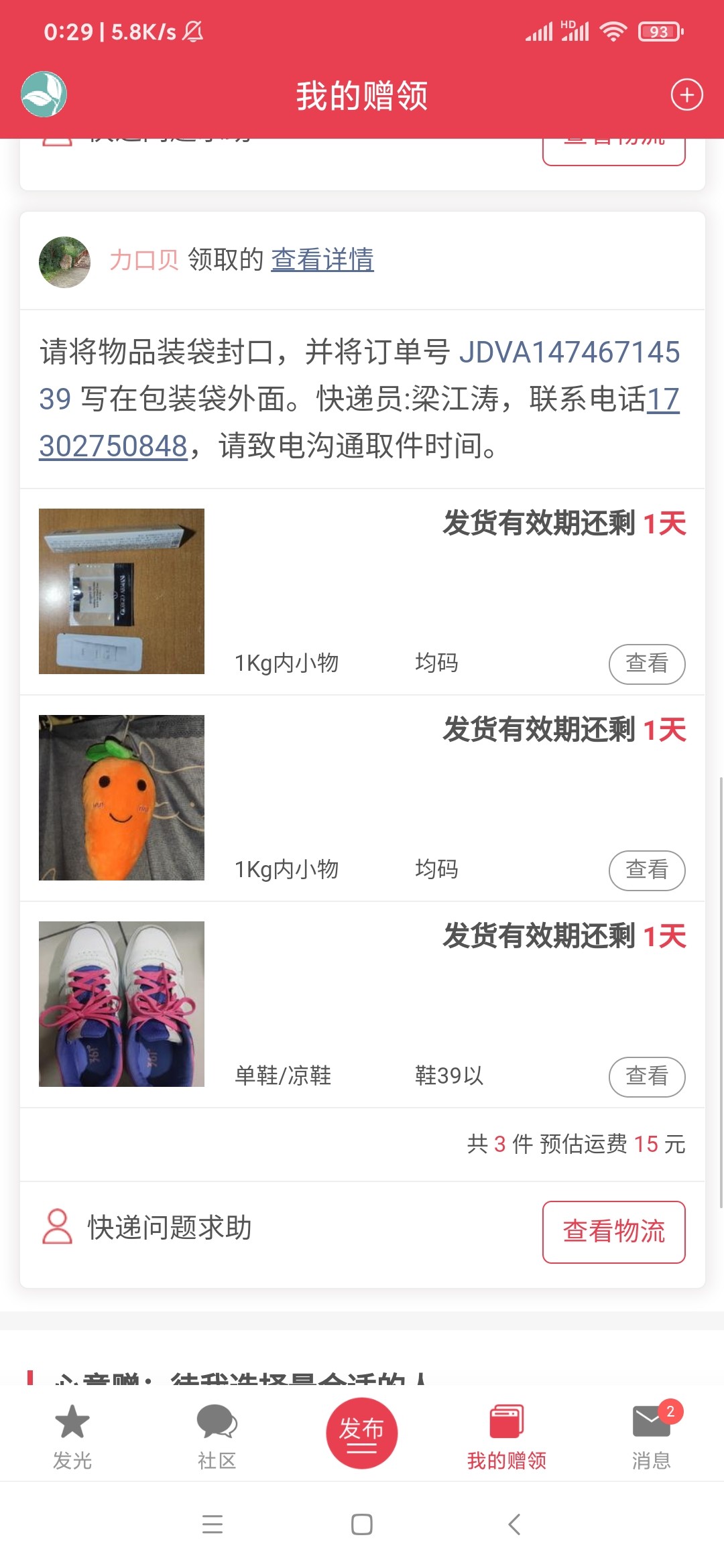
Task: Tap the red 发布 publish button
Action: [361, 1433]
